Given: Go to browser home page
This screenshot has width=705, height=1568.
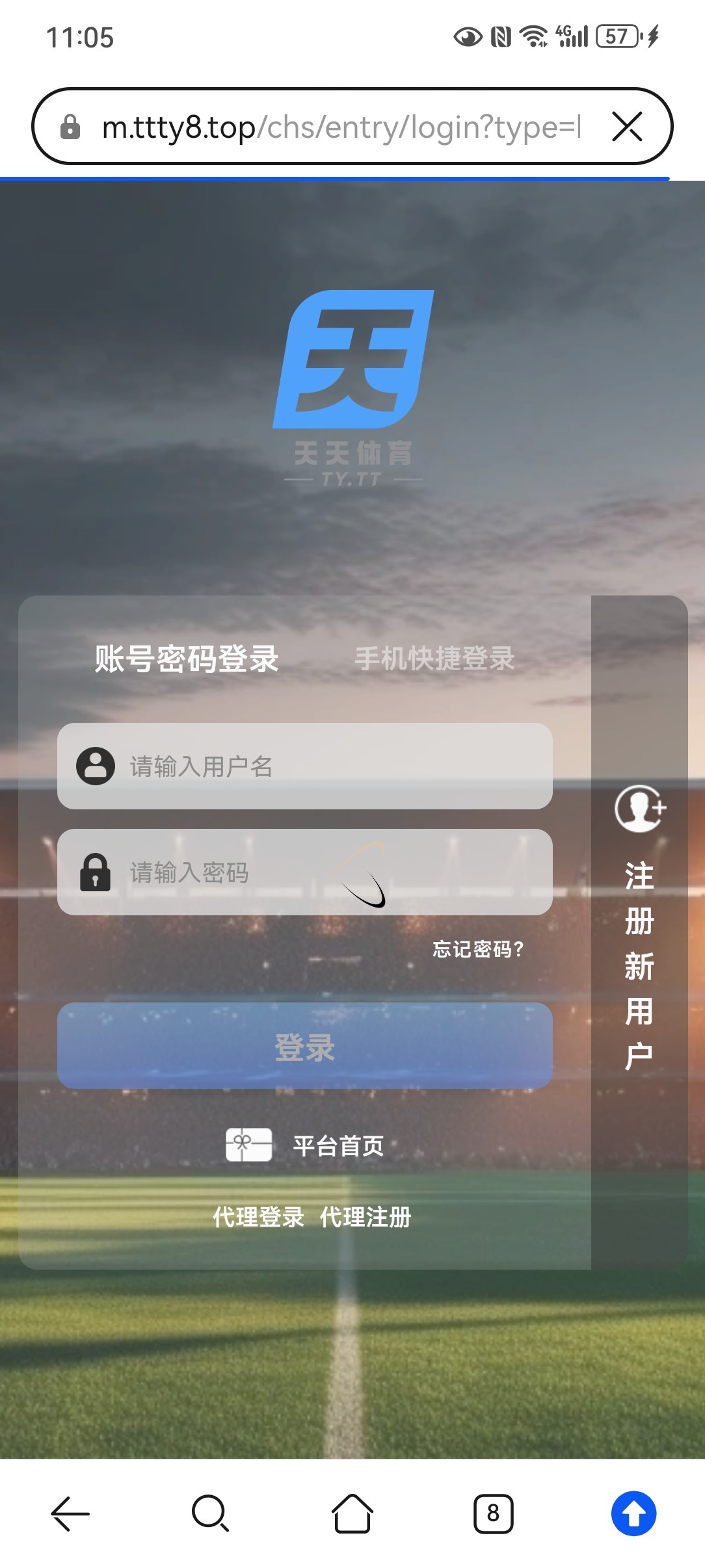Looking at the screenshot, I should click(x=352, y=1513).
